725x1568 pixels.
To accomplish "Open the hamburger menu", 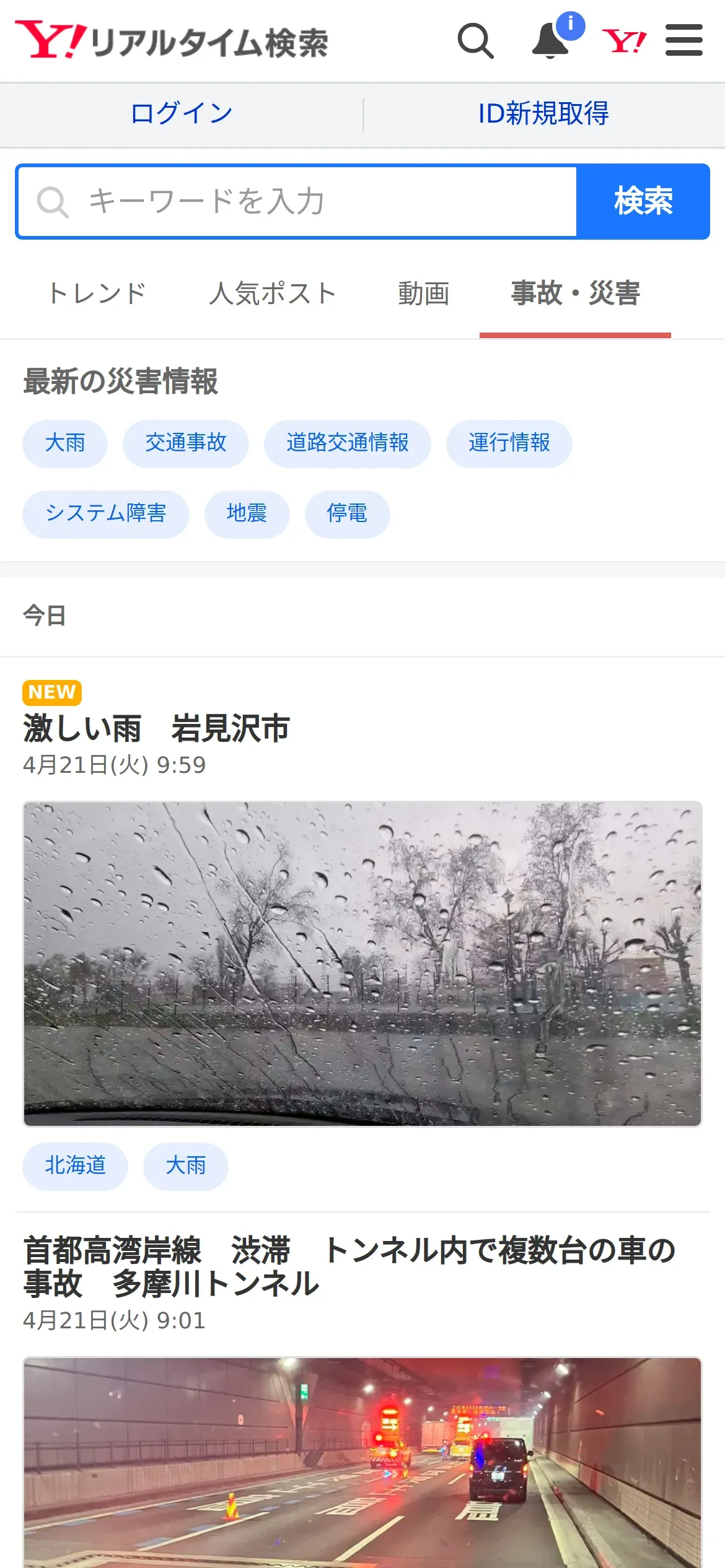I will coord(684,40).
